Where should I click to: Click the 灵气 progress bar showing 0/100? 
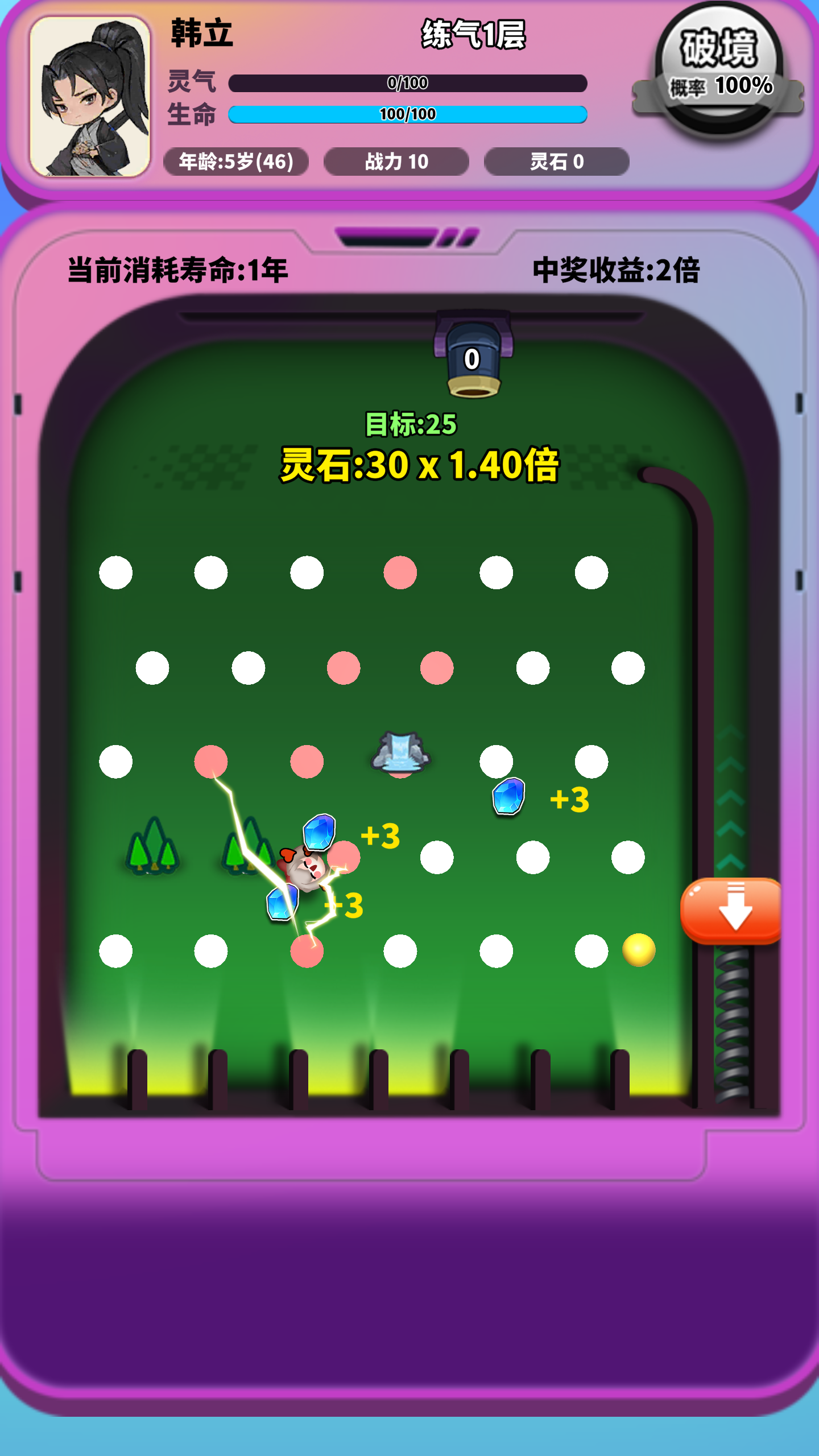tap(407, 82)
